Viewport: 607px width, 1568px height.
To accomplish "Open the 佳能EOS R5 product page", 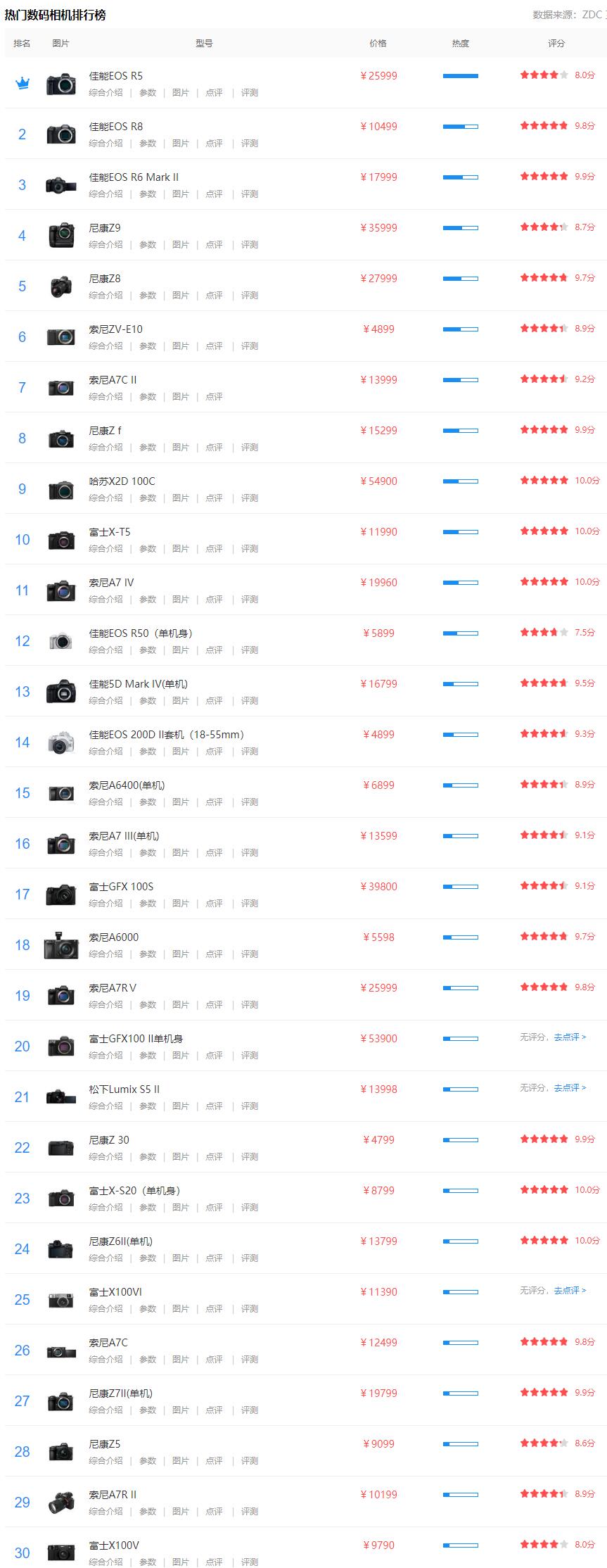I will point(115,76).
